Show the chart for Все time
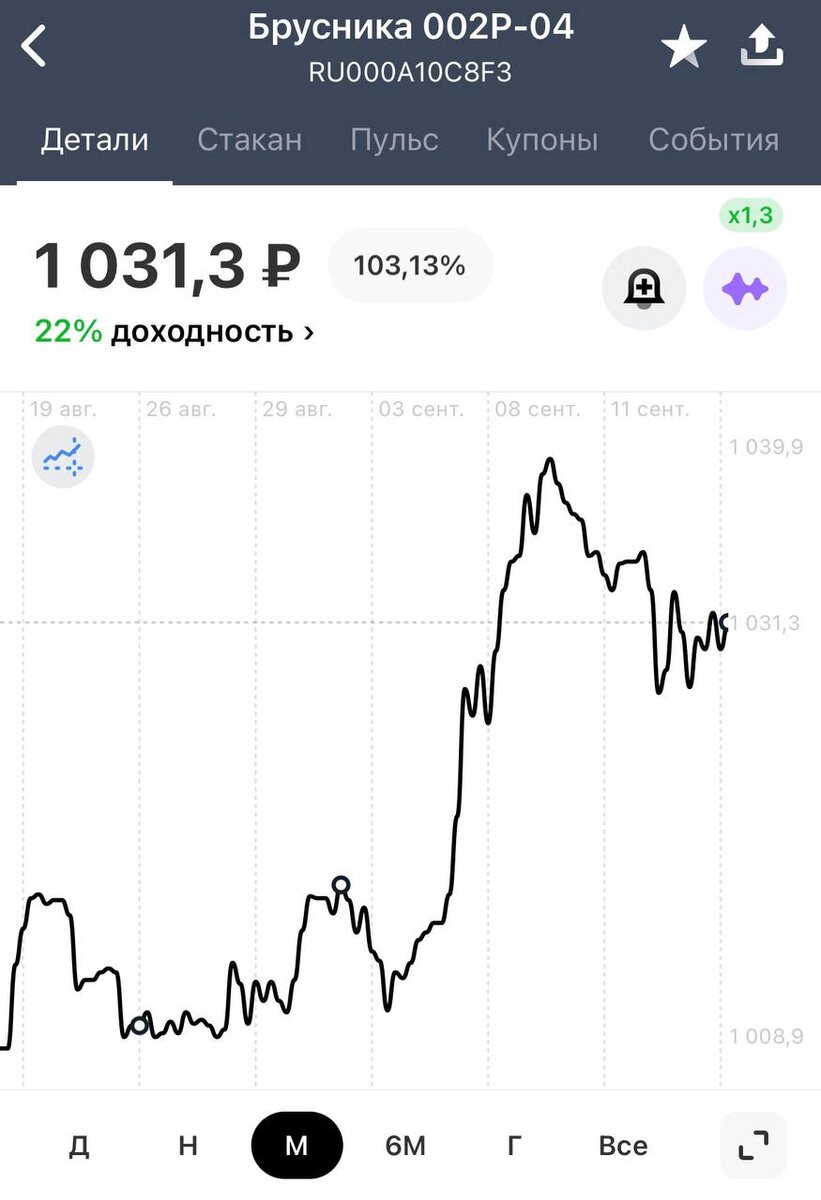The image size is (821, 1200). (623, 1146)
